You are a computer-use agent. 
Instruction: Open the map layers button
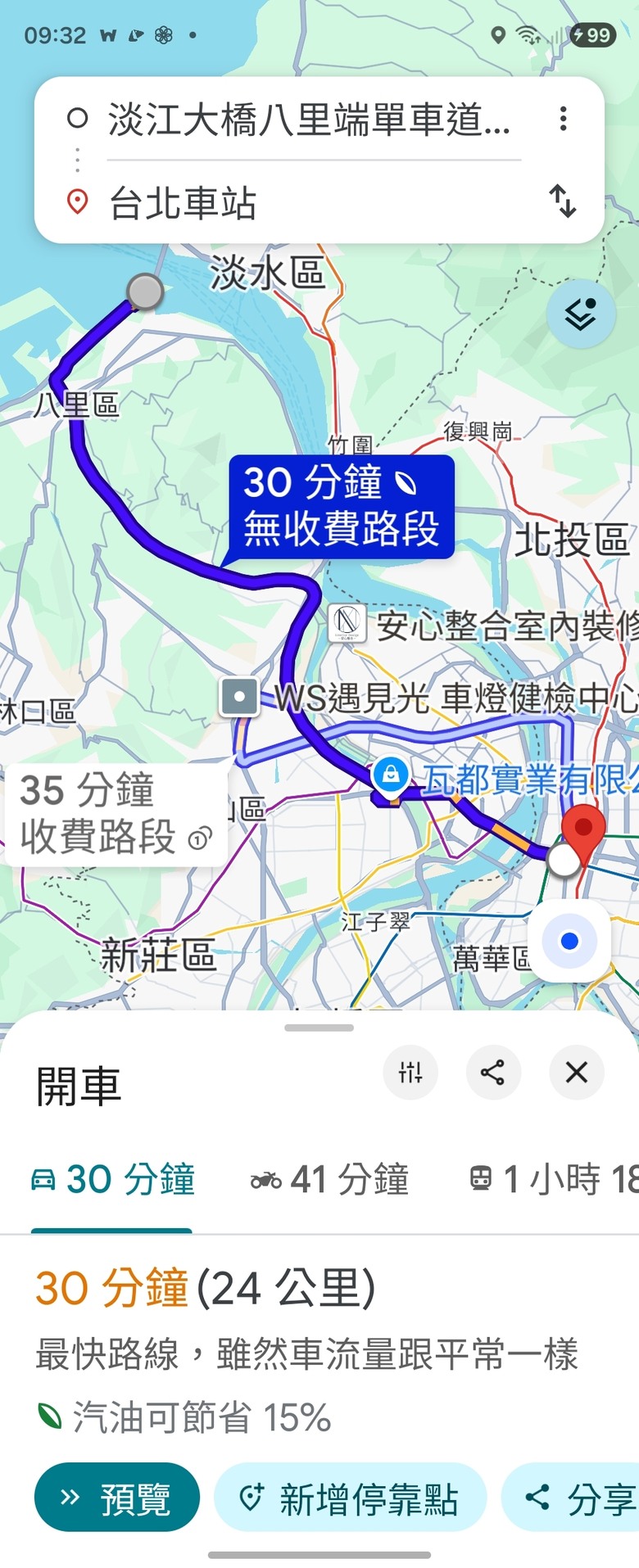[x=581, y=314]
